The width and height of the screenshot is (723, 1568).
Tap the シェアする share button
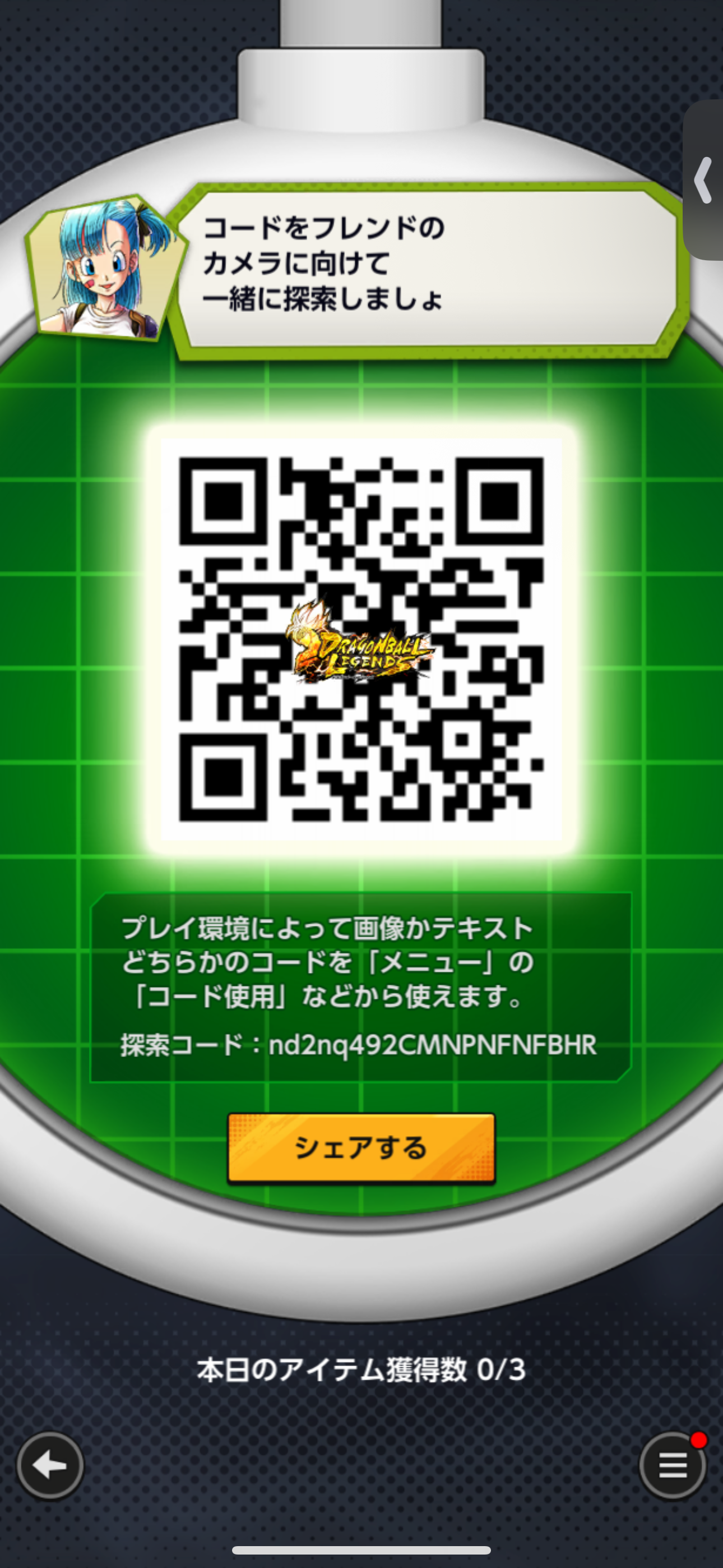pos(361,1147)
